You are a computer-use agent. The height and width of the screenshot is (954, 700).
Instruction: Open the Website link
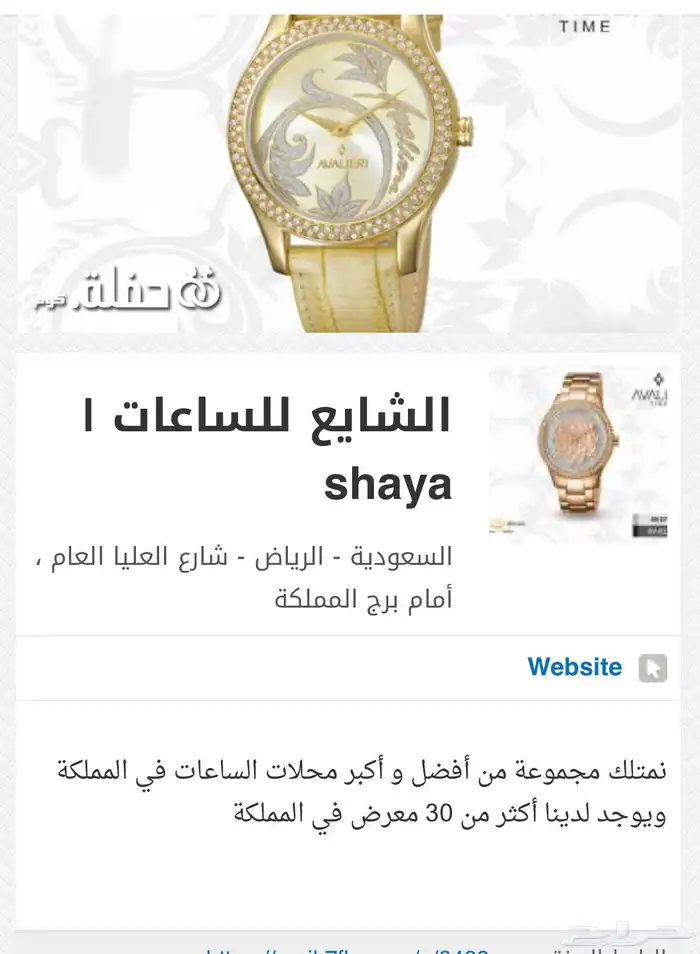click(575, 667)
